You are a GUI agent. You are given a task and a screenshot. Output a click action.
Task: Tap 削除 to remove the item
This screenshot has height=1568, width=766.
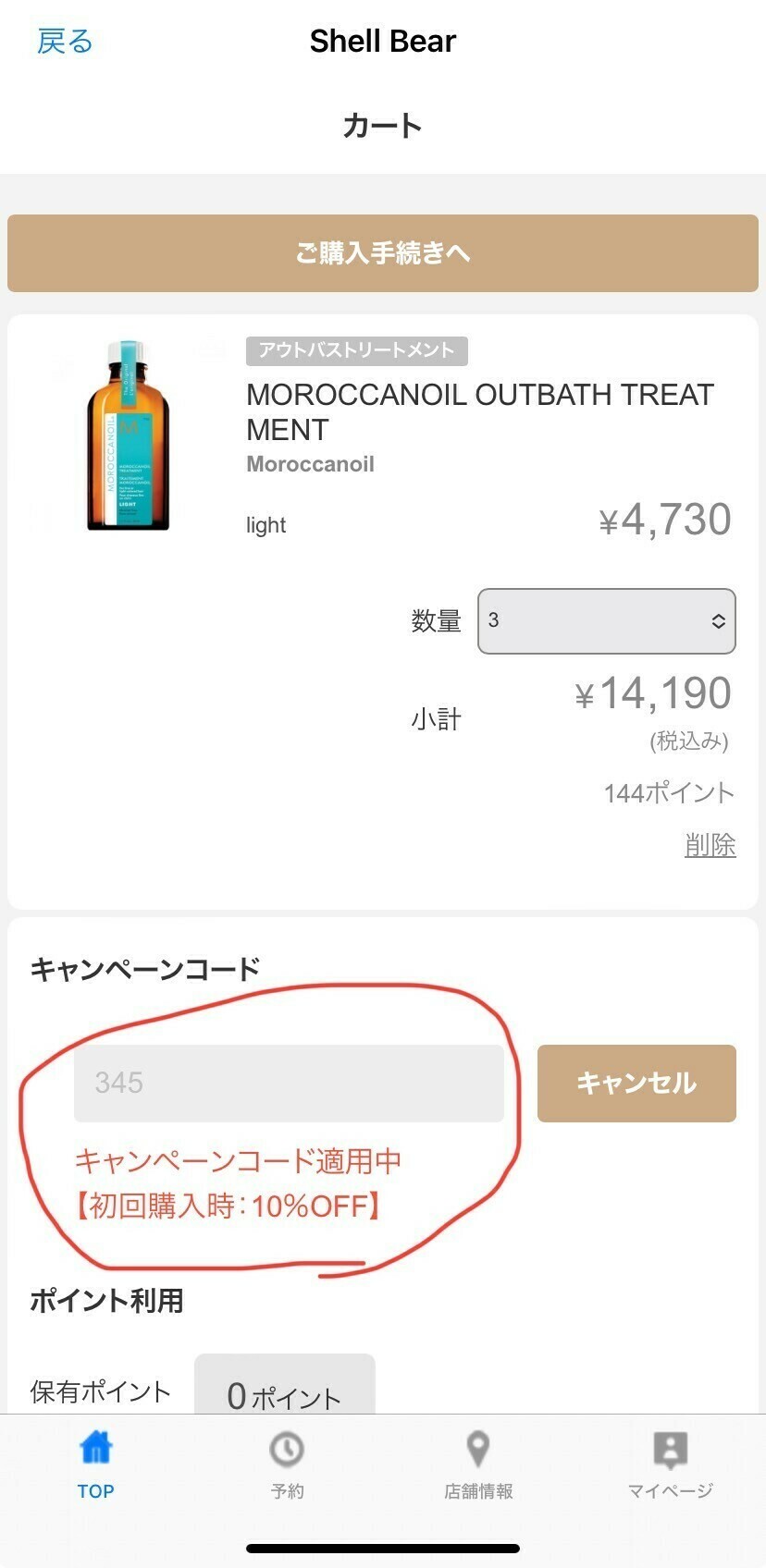coord(710,844)
